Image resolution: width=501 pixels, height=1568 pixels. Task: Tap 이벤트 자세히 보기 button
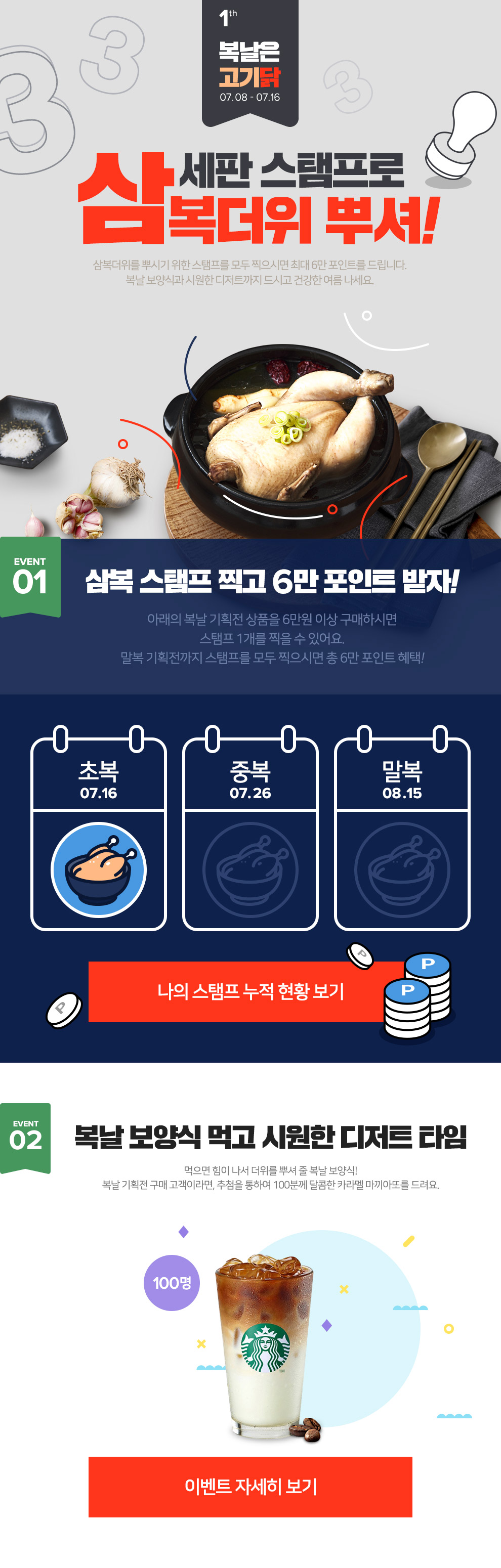pos(250,1487)
